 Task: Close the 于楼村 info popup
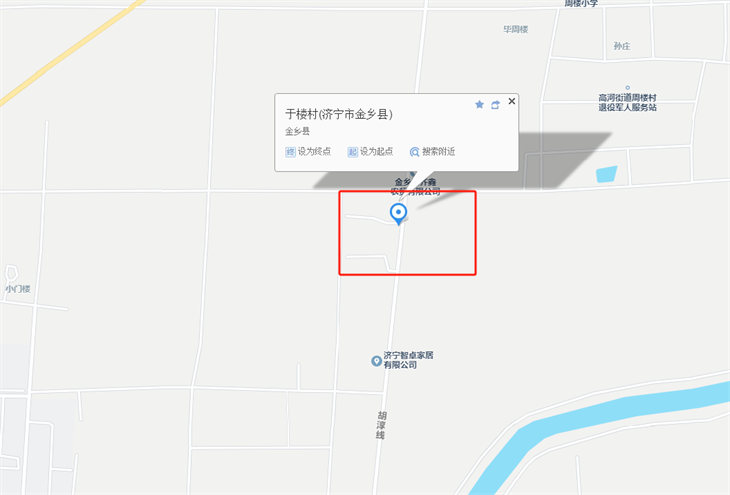click(x=512, y=101)
